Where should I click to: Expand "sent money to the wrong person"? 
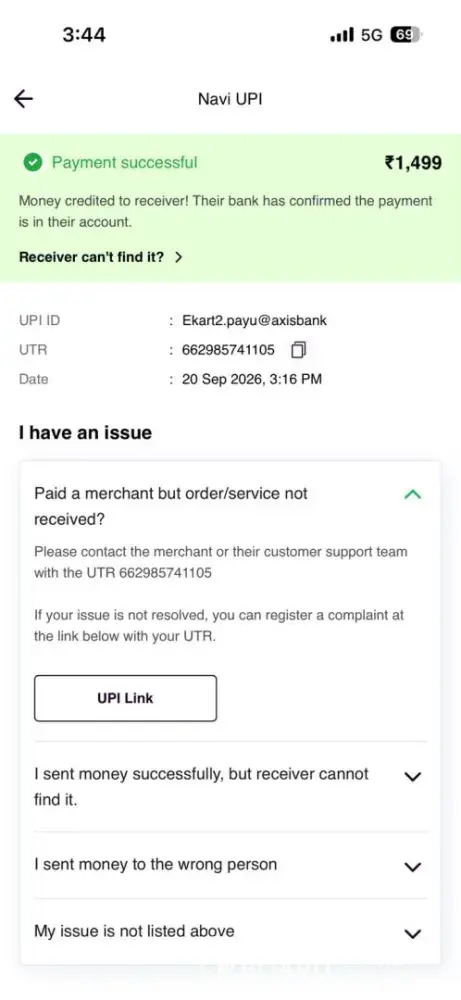click(230, 865)
